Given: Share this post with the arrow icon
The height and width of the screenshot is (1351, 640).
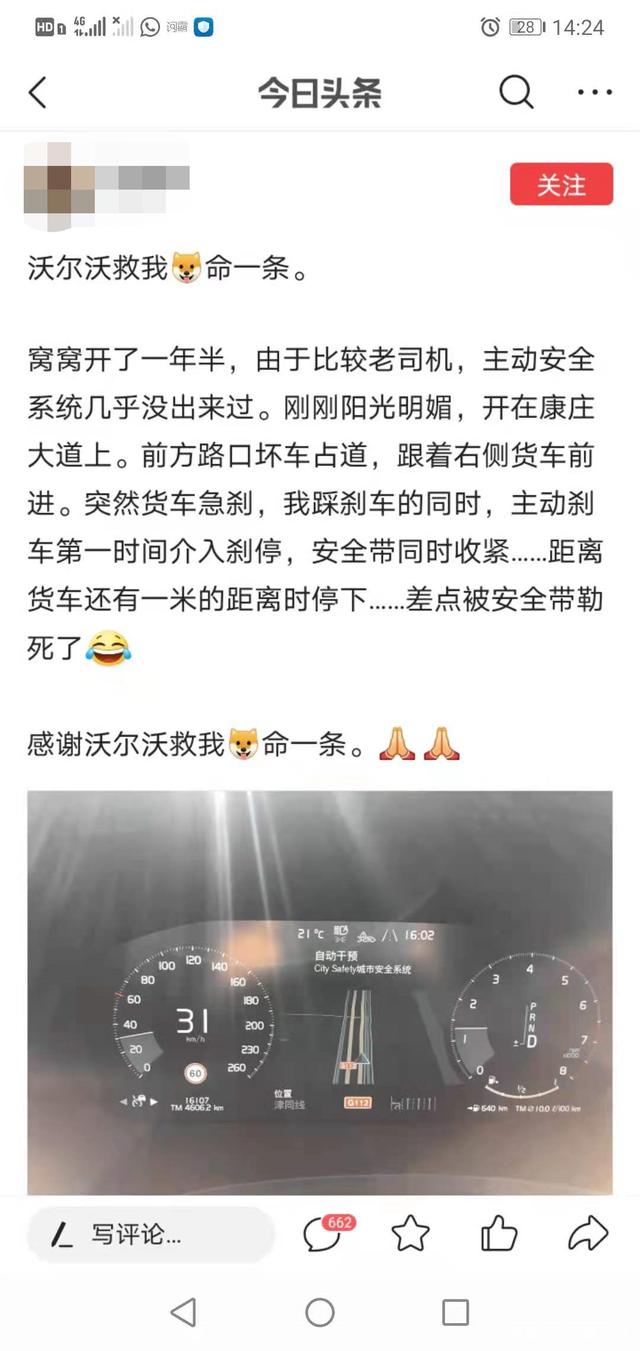Looking at the screenshot, I should click(588, 1234).
